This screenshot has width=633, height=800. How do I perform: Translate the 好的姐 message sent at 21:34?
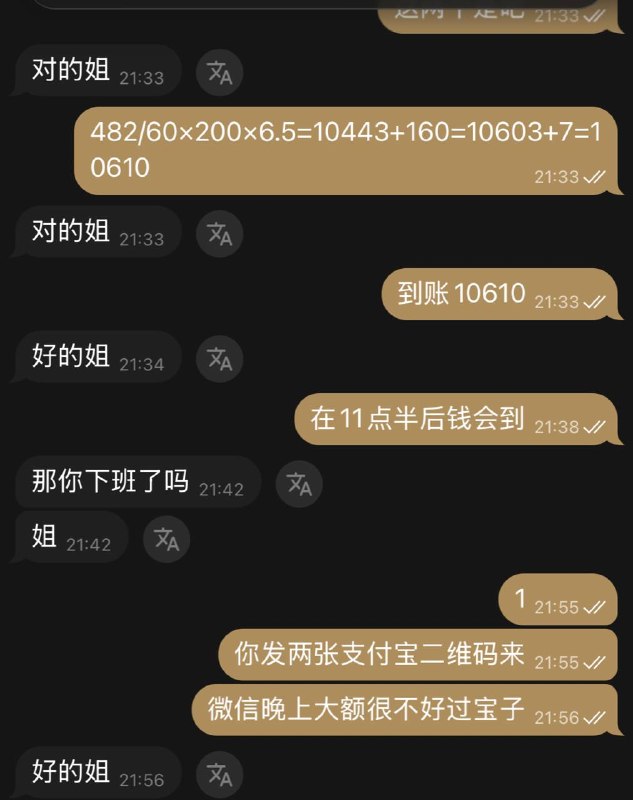coord(219,359)
